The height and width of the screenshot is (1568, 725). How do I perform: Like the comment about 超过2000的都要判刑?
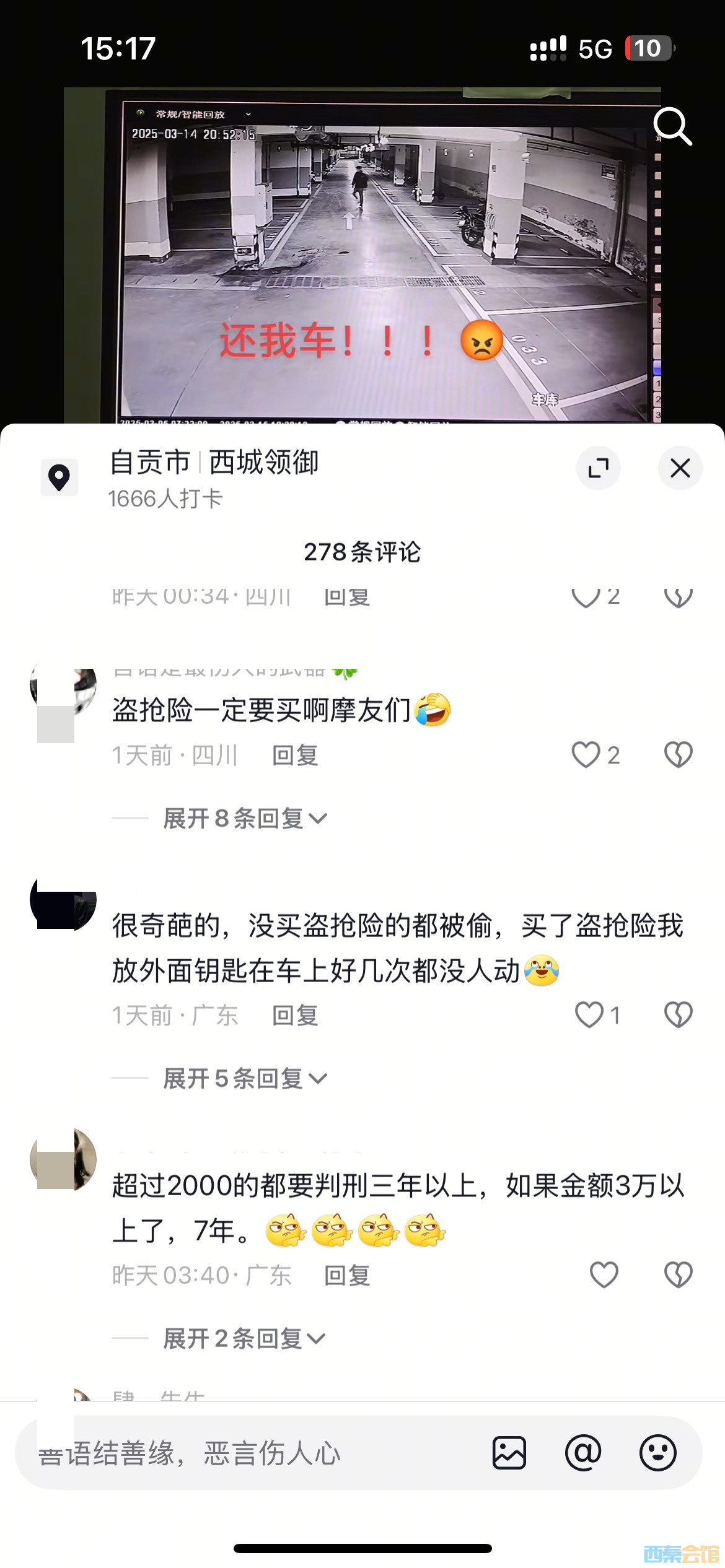(604, 1275)
